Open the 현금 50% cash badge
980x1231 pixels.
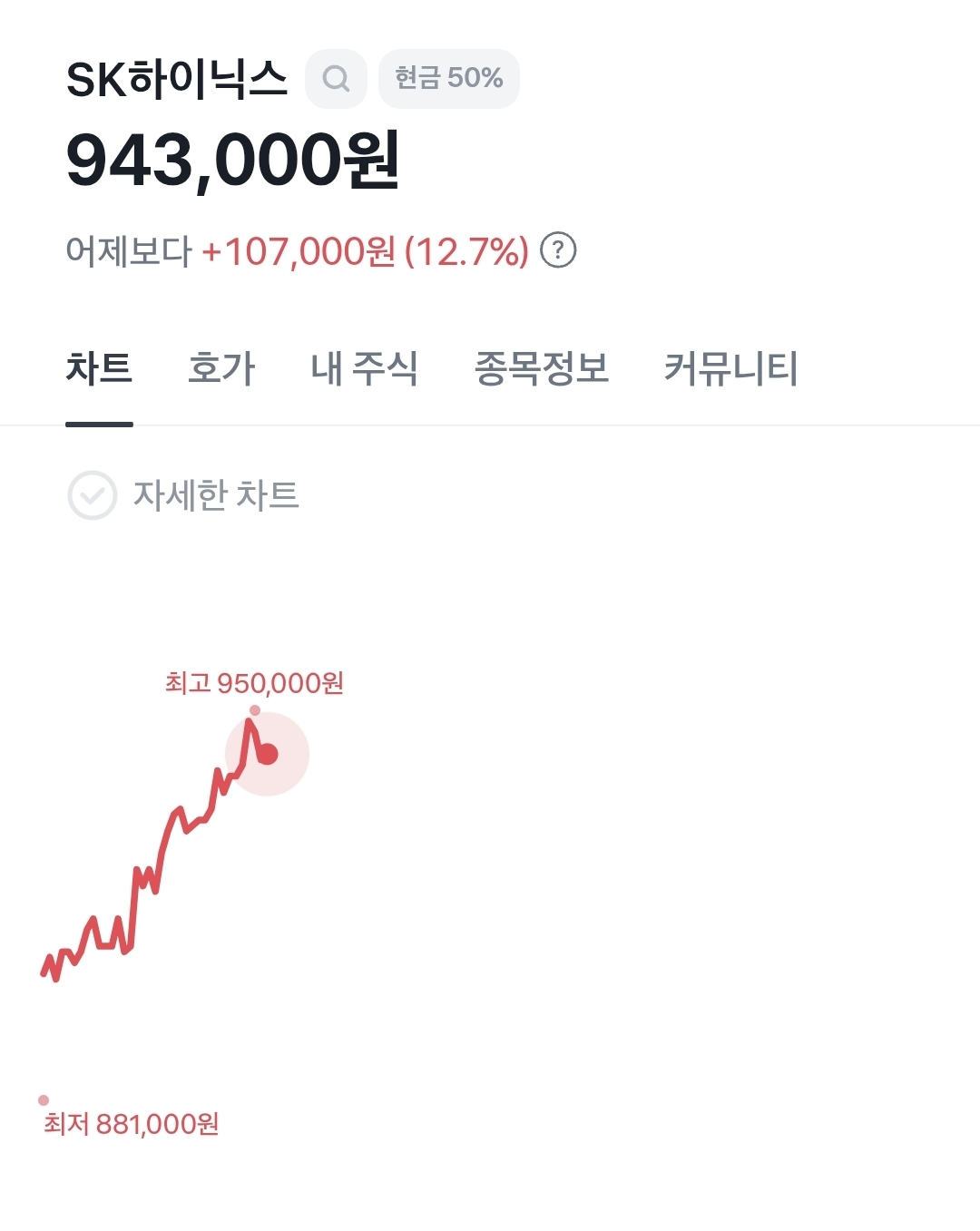pos(448,79)
